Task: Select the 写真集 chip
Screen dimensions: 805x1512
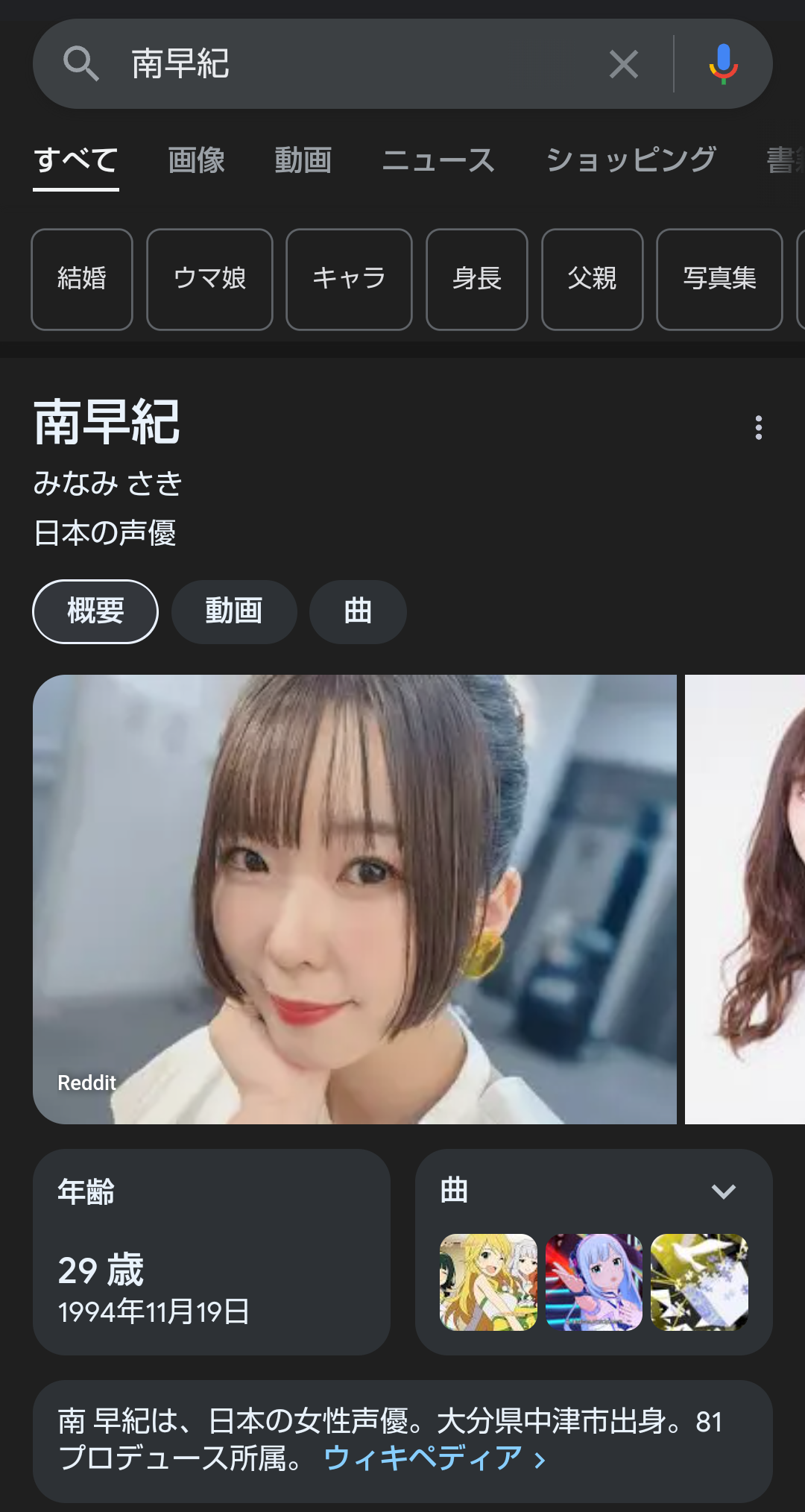Action: click(719, 279)
